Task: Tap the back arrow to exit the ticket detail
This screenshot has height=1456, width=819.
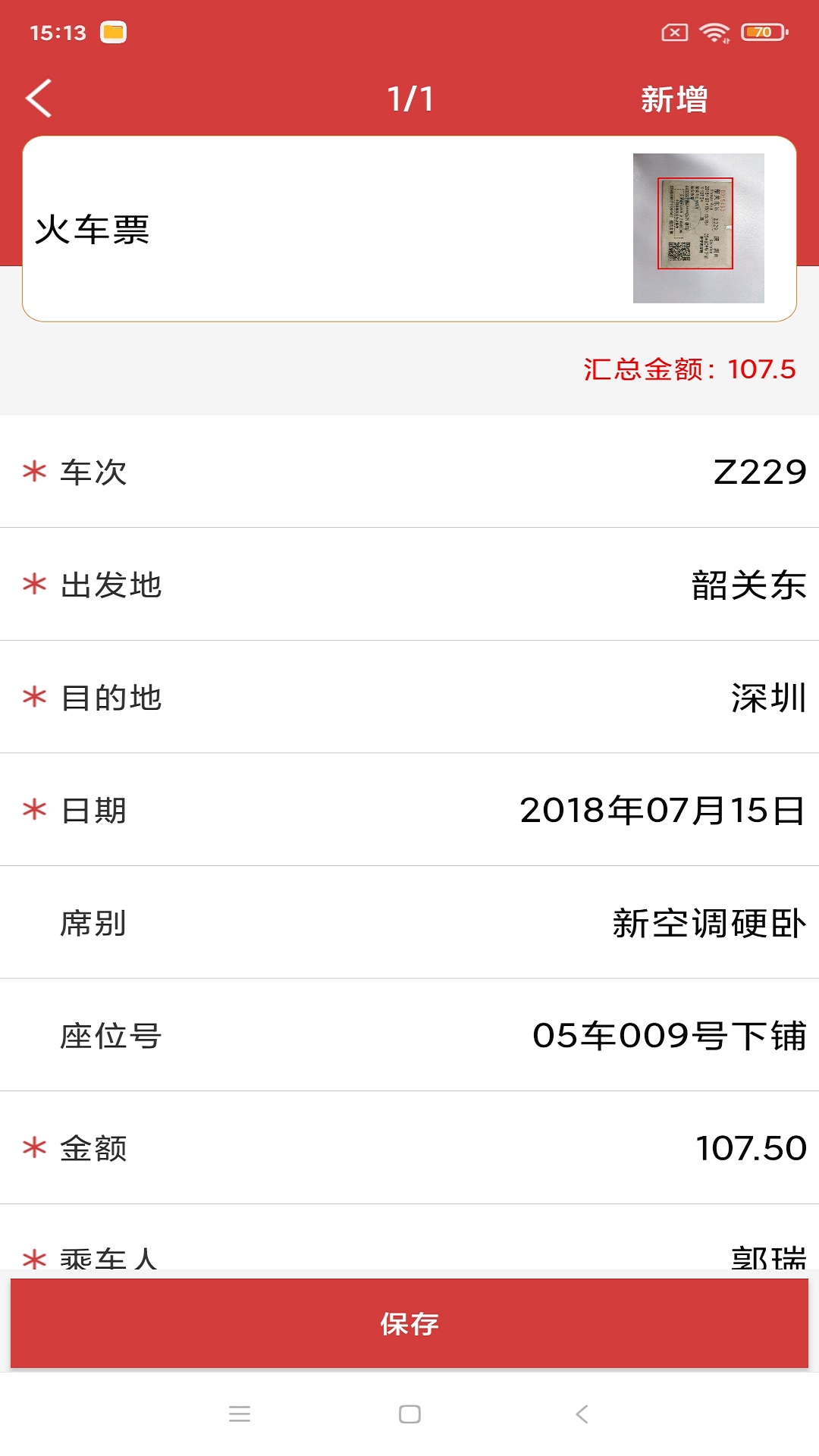Action: 39,99
